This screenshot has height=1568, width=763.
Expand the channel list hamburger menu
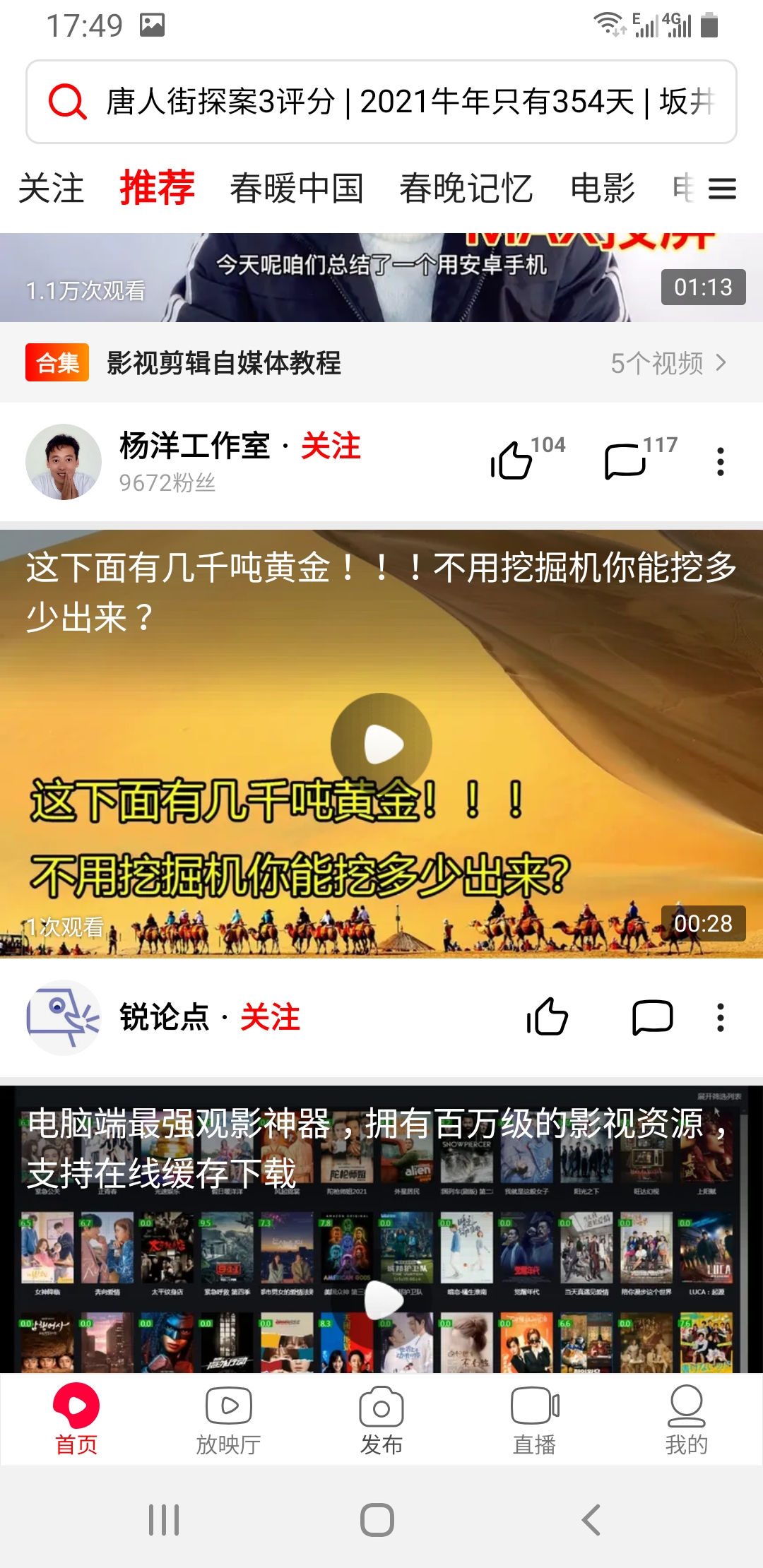click(x=722, y=188)
